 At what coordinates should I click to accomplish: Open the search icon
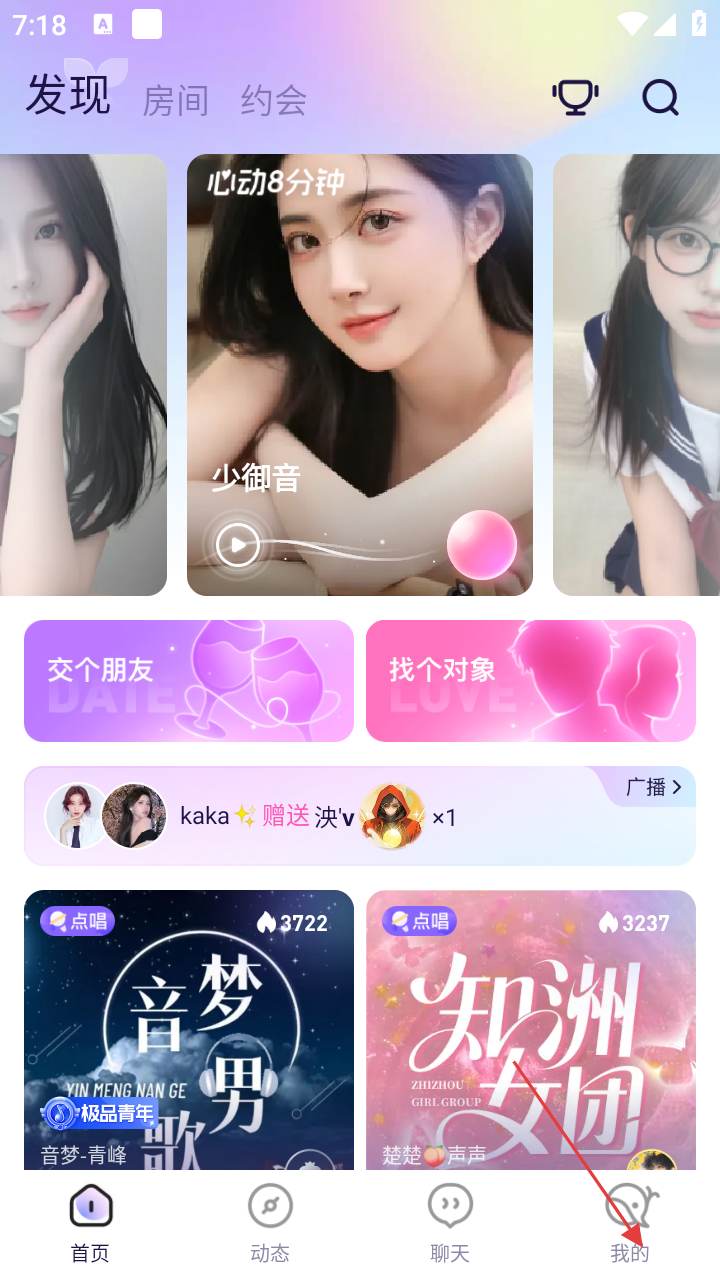coord(660,98)
